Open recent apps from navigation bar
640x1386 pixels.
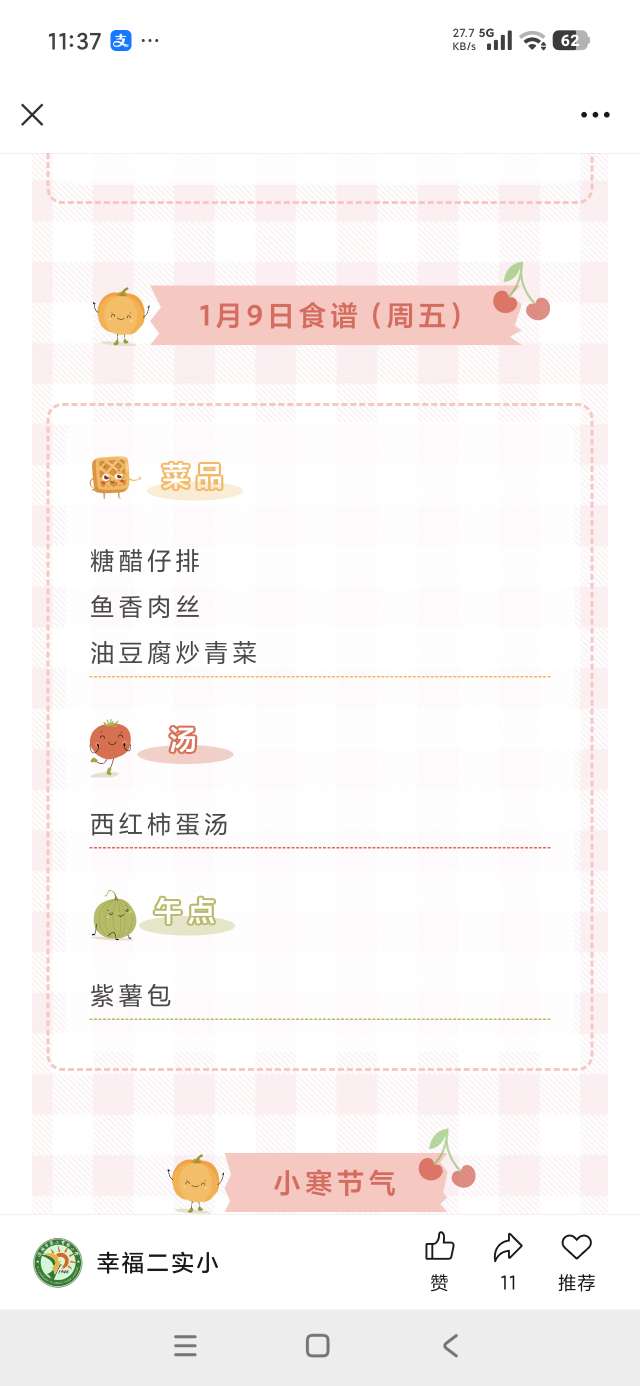(185, 1346)
